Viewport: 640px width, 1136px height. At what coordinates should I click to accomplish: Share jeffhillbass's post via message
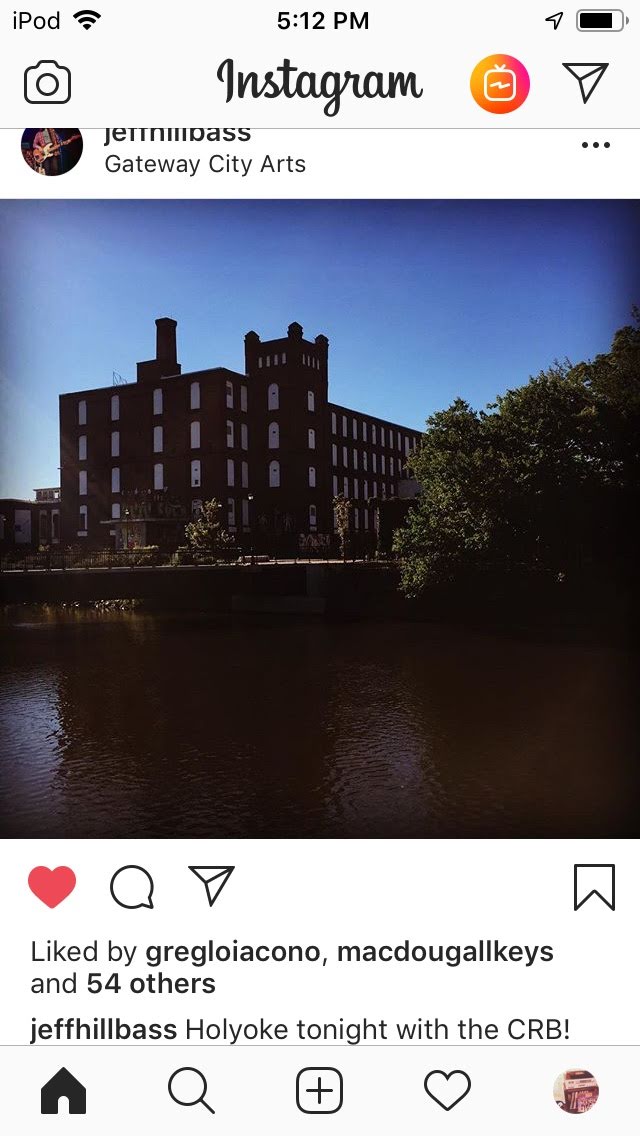[211, 887]
